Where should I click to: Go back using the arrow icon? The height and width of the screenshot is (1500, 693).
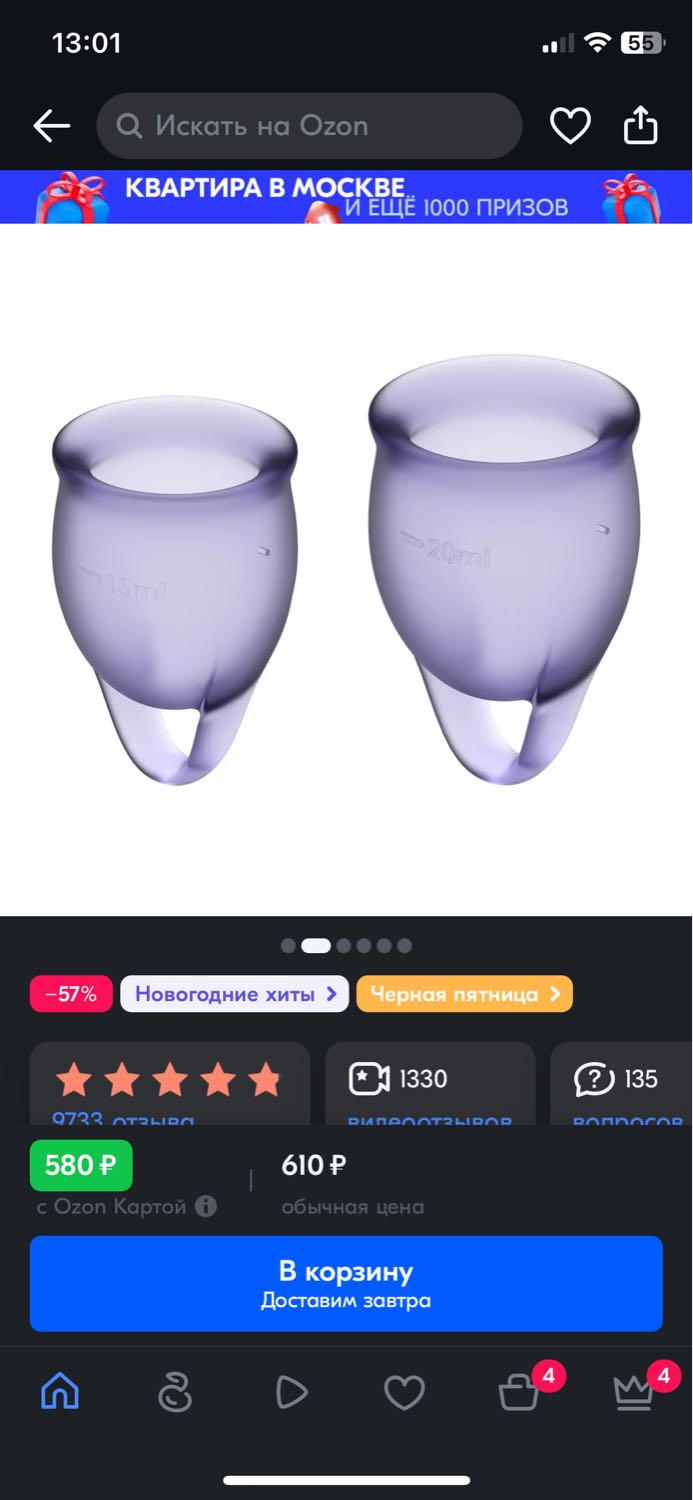51,126
